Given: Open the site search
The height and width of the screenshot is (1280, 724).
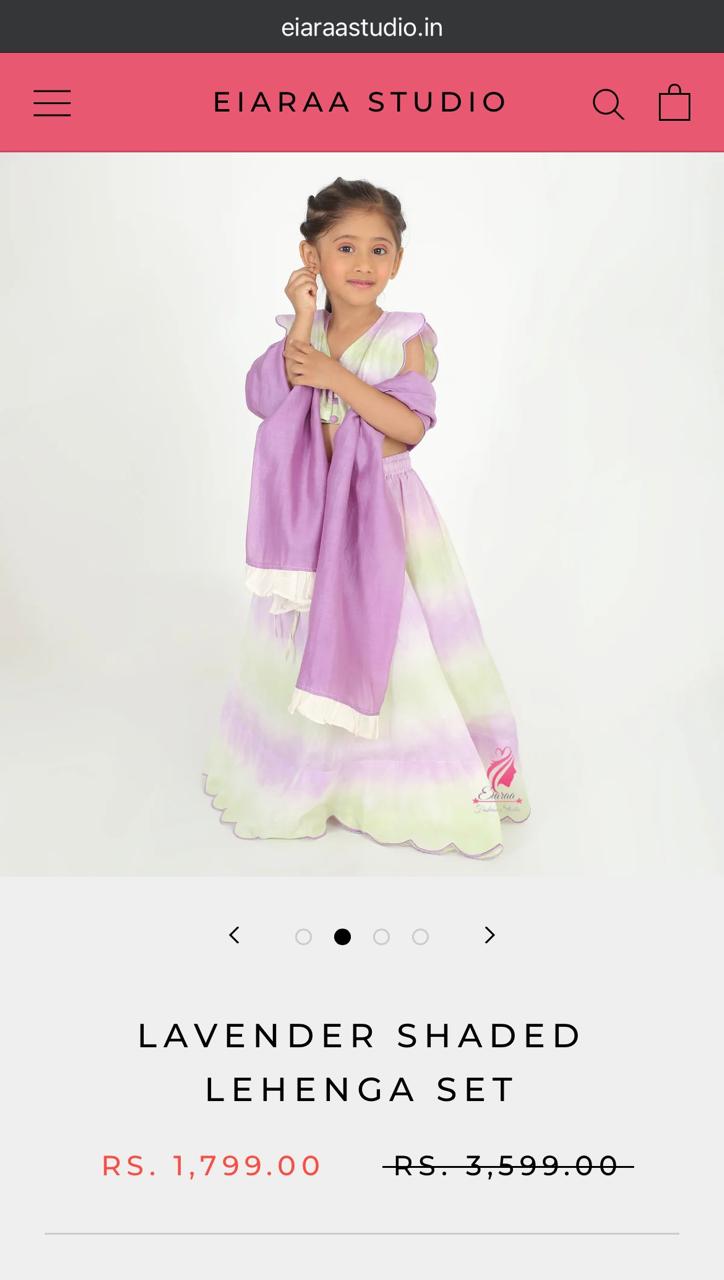Looking at the screenshot, I should coord(608,103).
